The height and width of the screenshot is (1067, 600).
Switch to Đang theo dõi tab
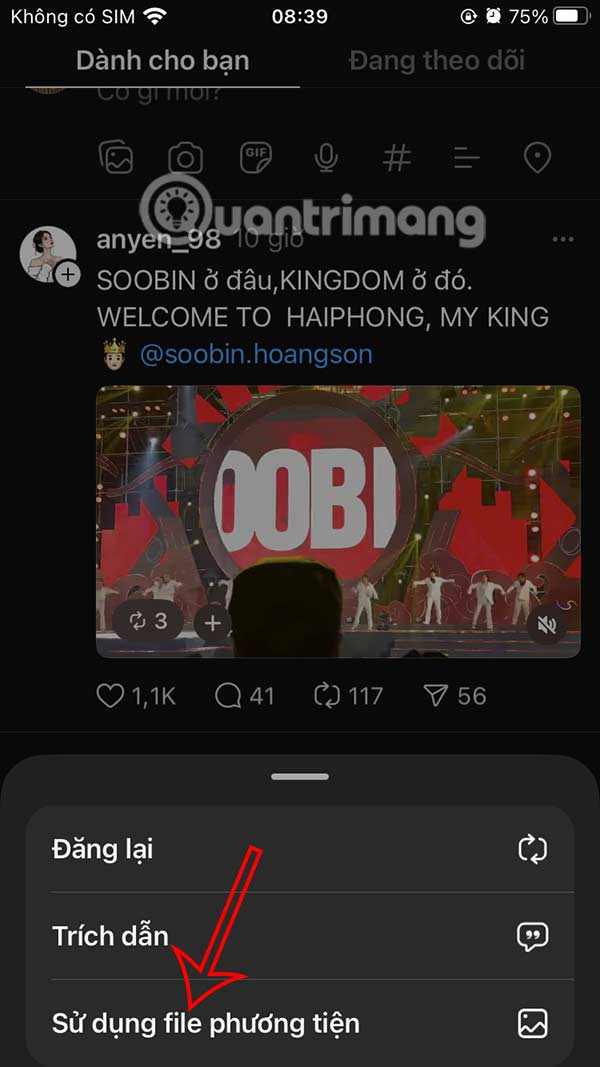437,61
